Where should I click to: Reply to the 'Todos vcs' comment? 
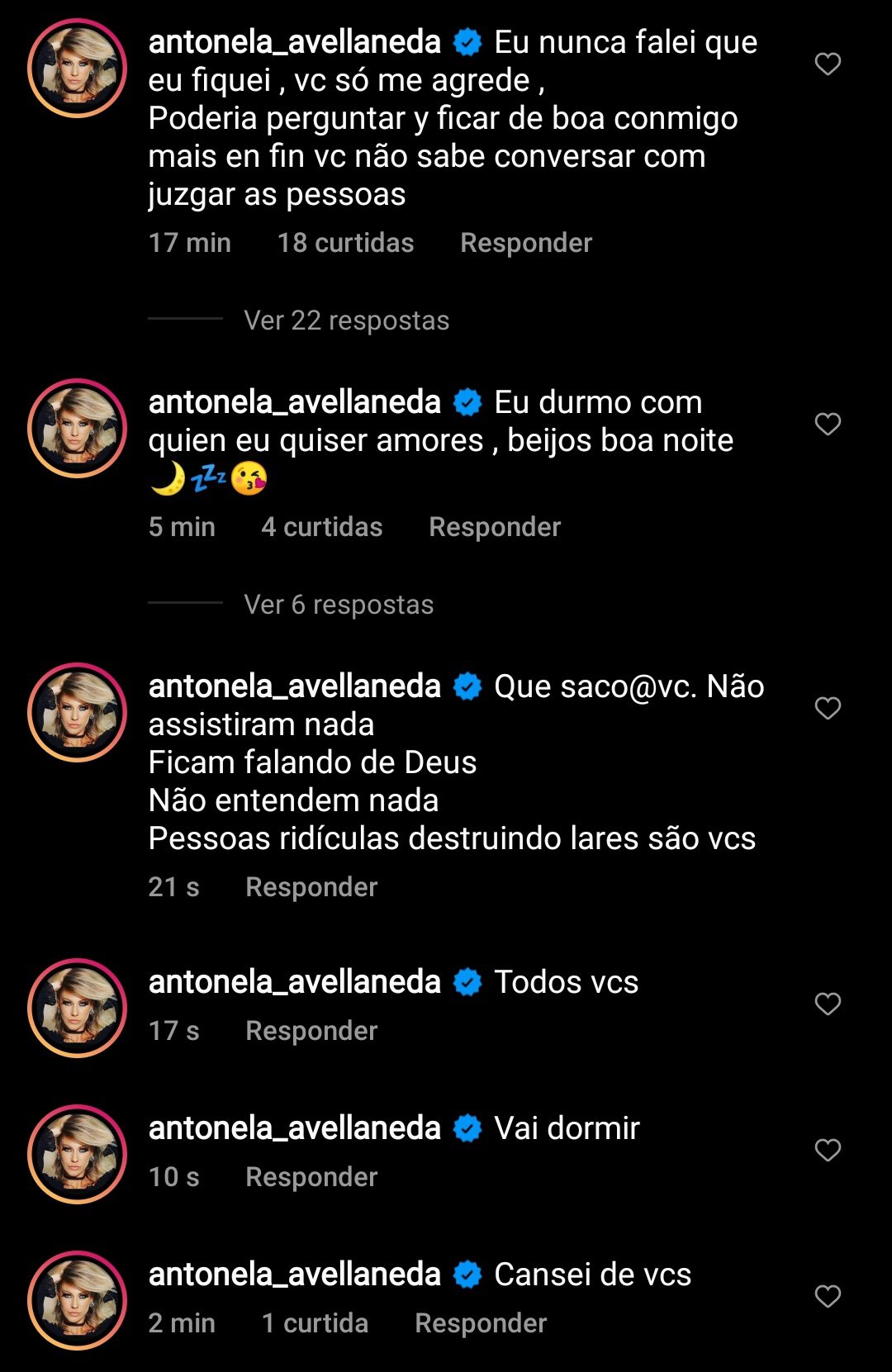point(311,1031)
